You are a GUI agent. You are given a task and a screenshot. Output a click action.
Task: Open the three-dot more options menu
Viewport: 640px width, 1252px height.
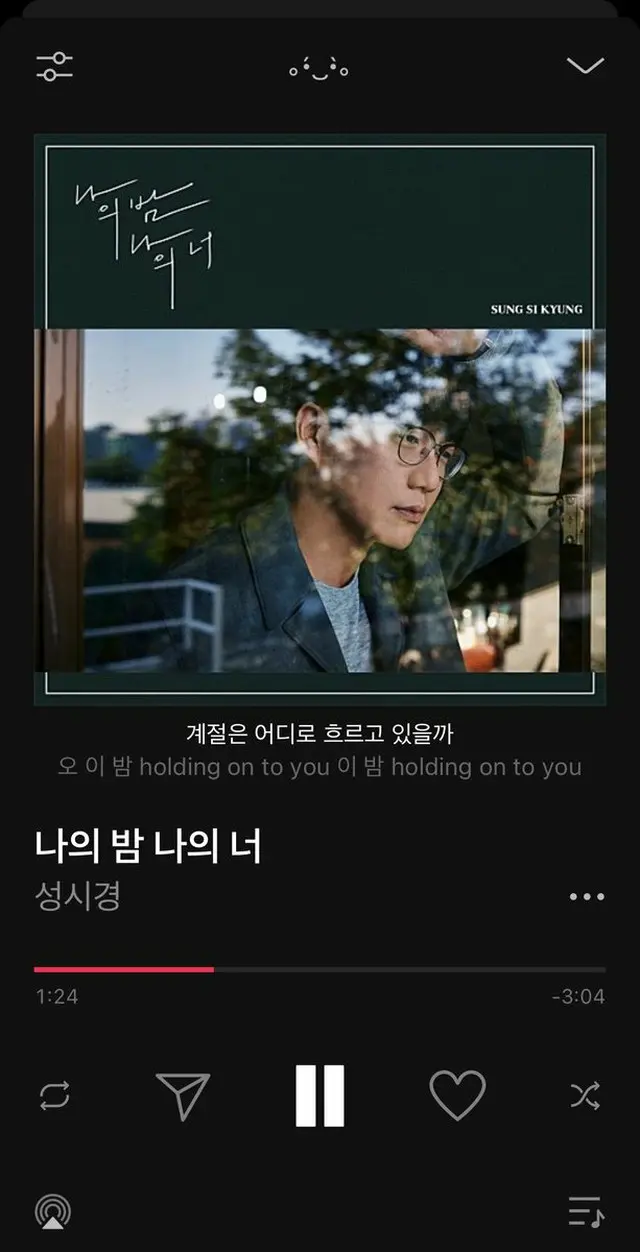586,897
